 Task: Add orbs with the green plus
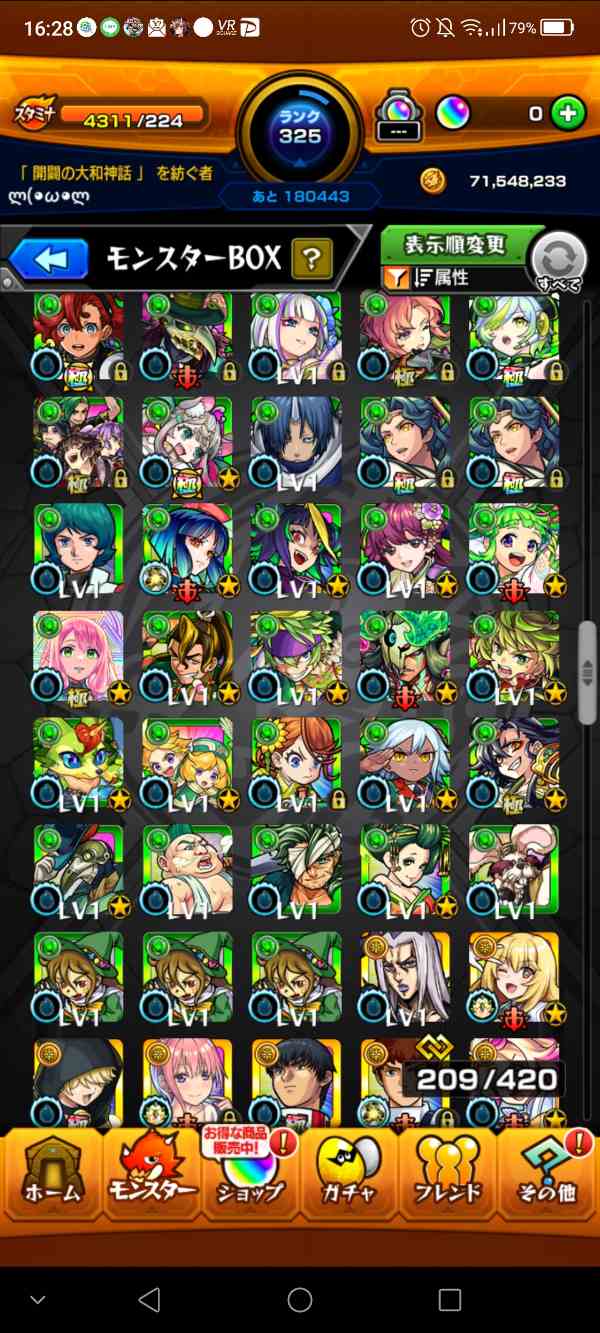click(x=567, y=114)
